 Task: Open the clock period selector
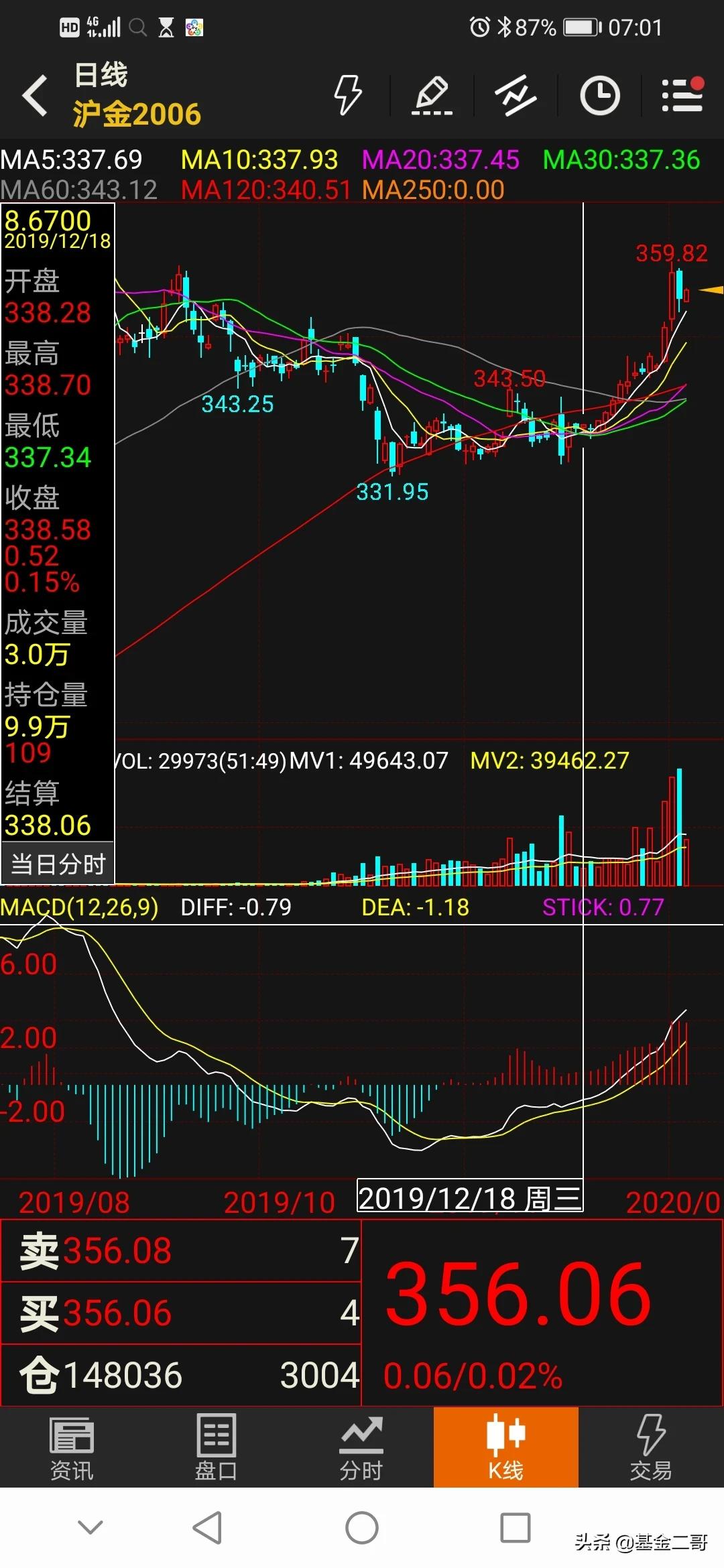pyautogui.click(x=599, y=95)
